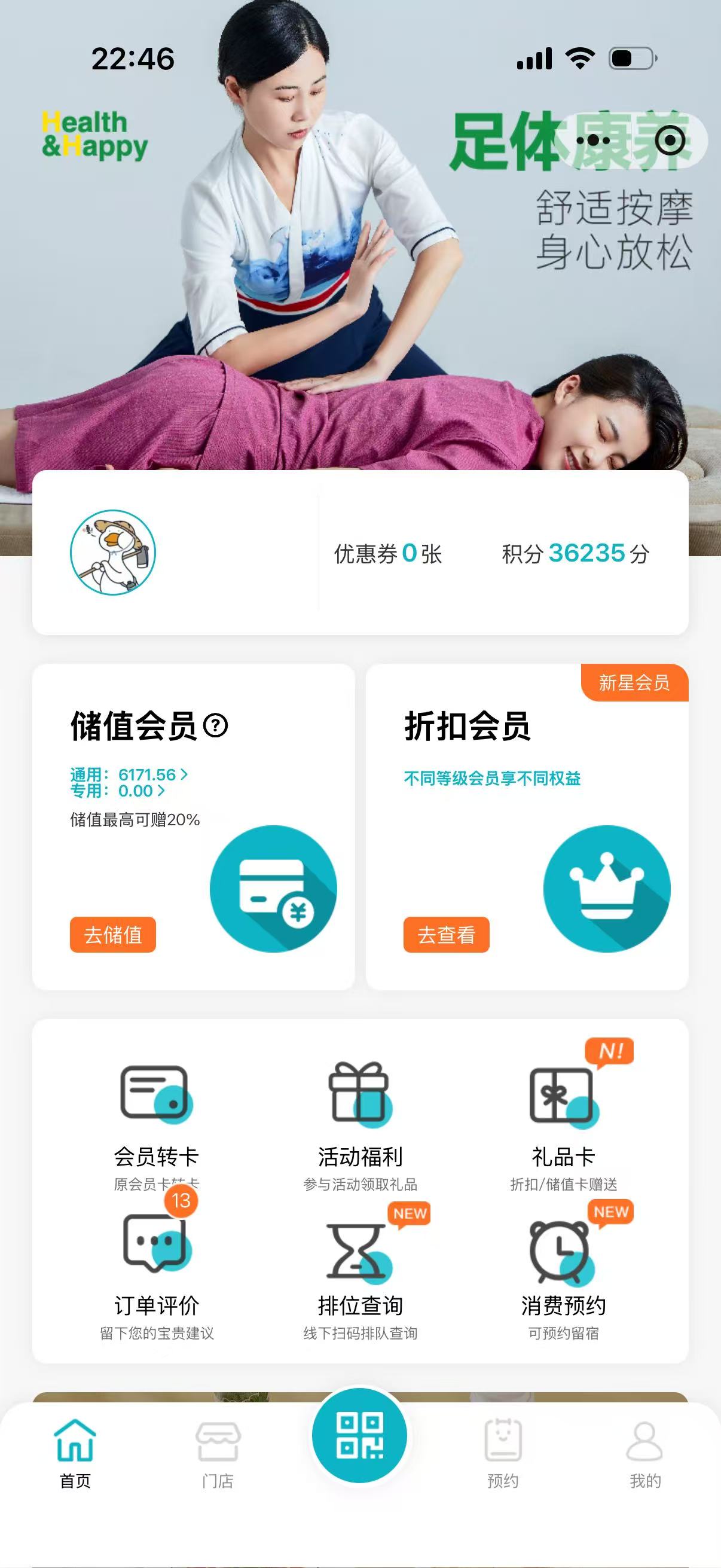721x1568 pixels.
Task: Tap the 去储值 button
Action: coord(112,934)
